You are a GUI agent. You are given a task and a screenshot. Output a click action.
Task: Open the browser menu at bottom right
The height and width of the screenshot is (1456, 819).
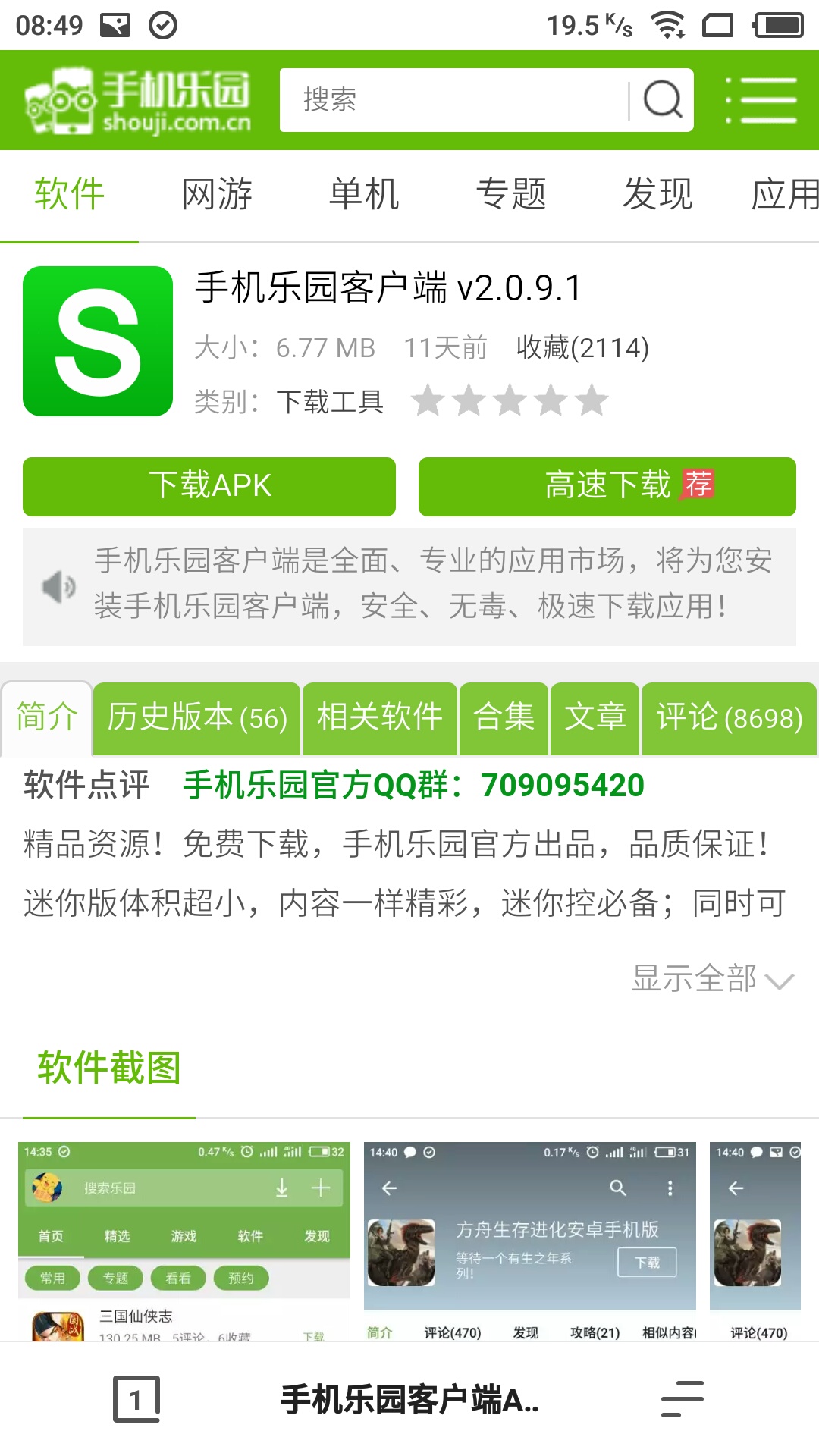[682, 1399]
